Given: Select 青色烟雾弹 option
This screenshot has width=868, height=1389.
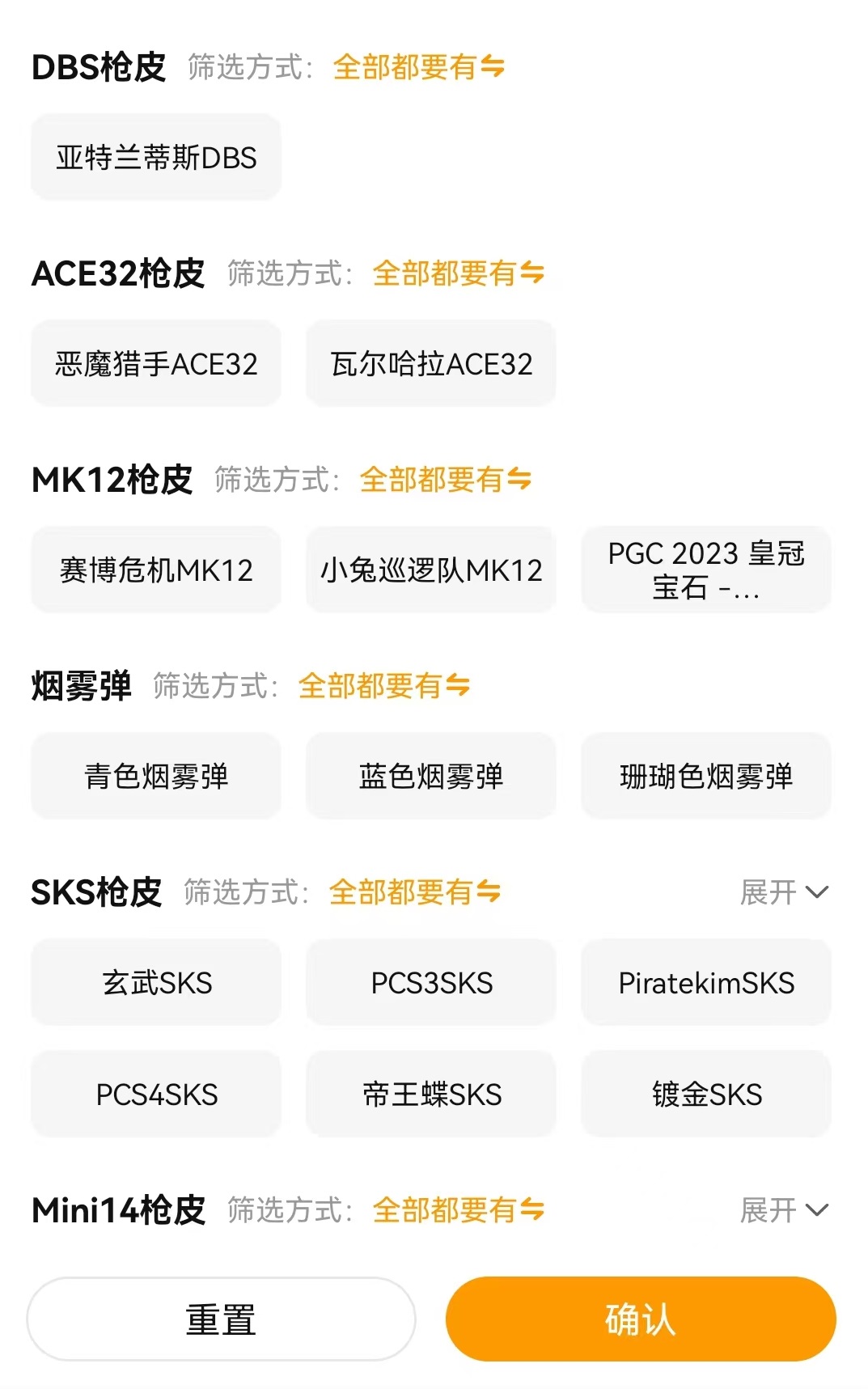Looking at the screenshot, I should [156, 777].
